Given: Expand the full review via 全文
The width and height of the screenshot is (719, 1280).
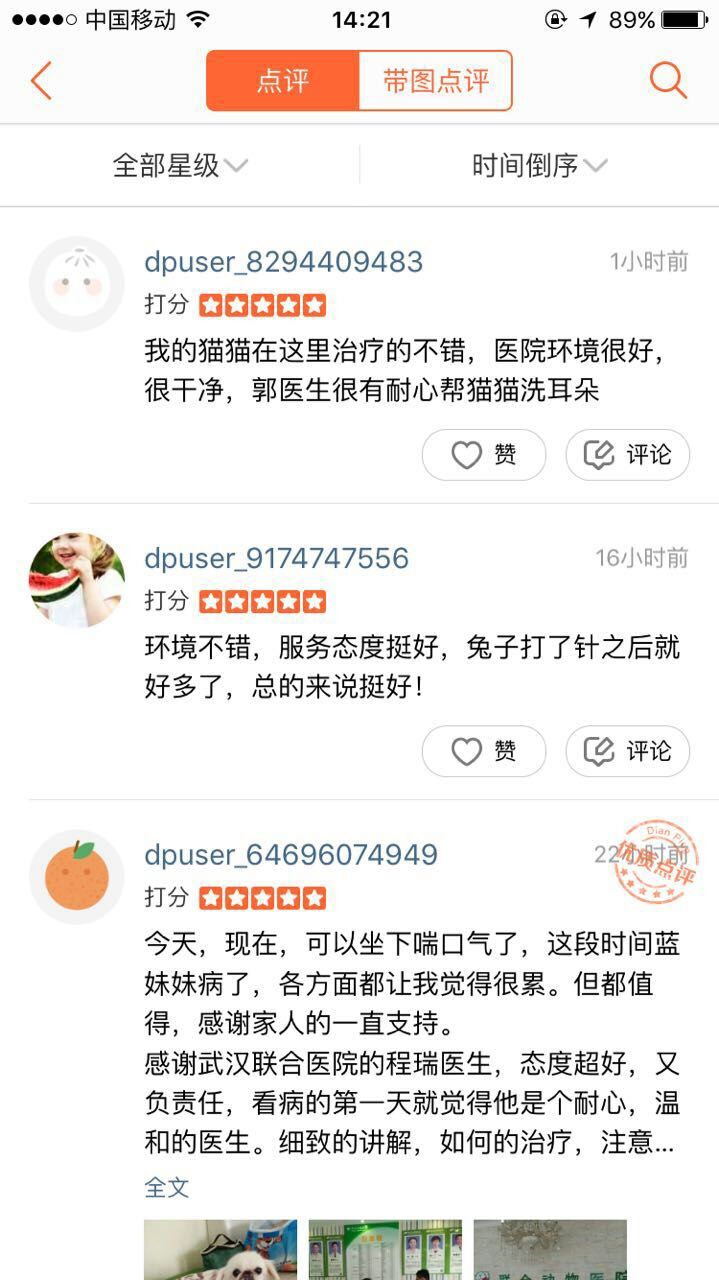Looking at the screenshot, I should (x=167, y=1187).
